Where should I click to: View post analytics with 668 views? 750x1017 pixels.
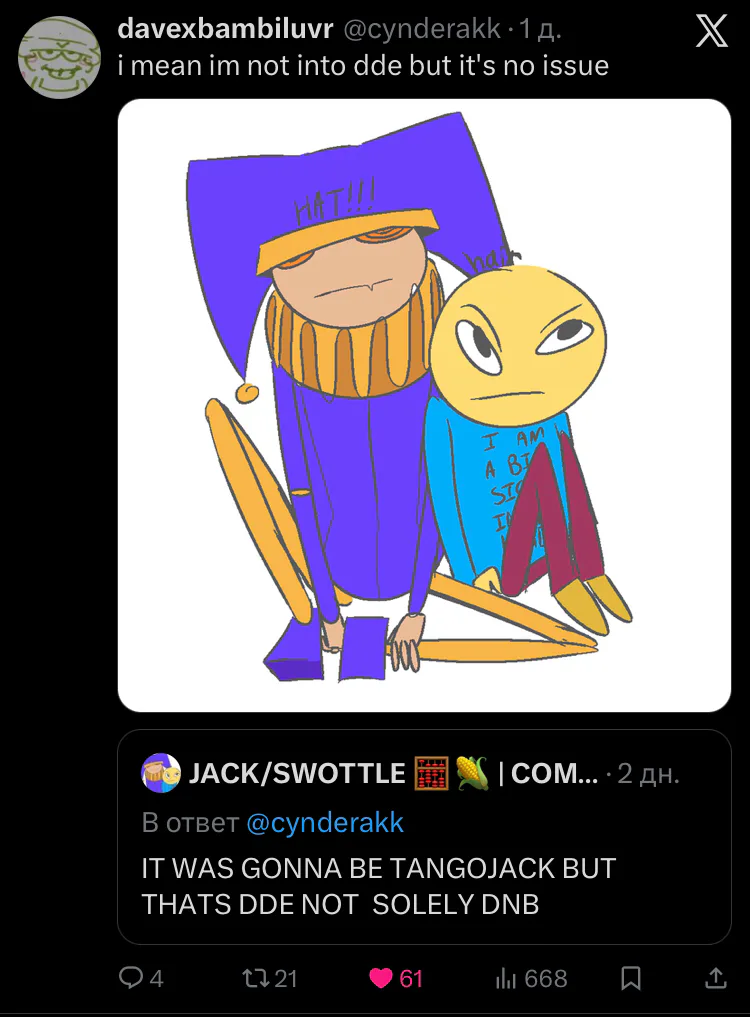pos(531,978)
